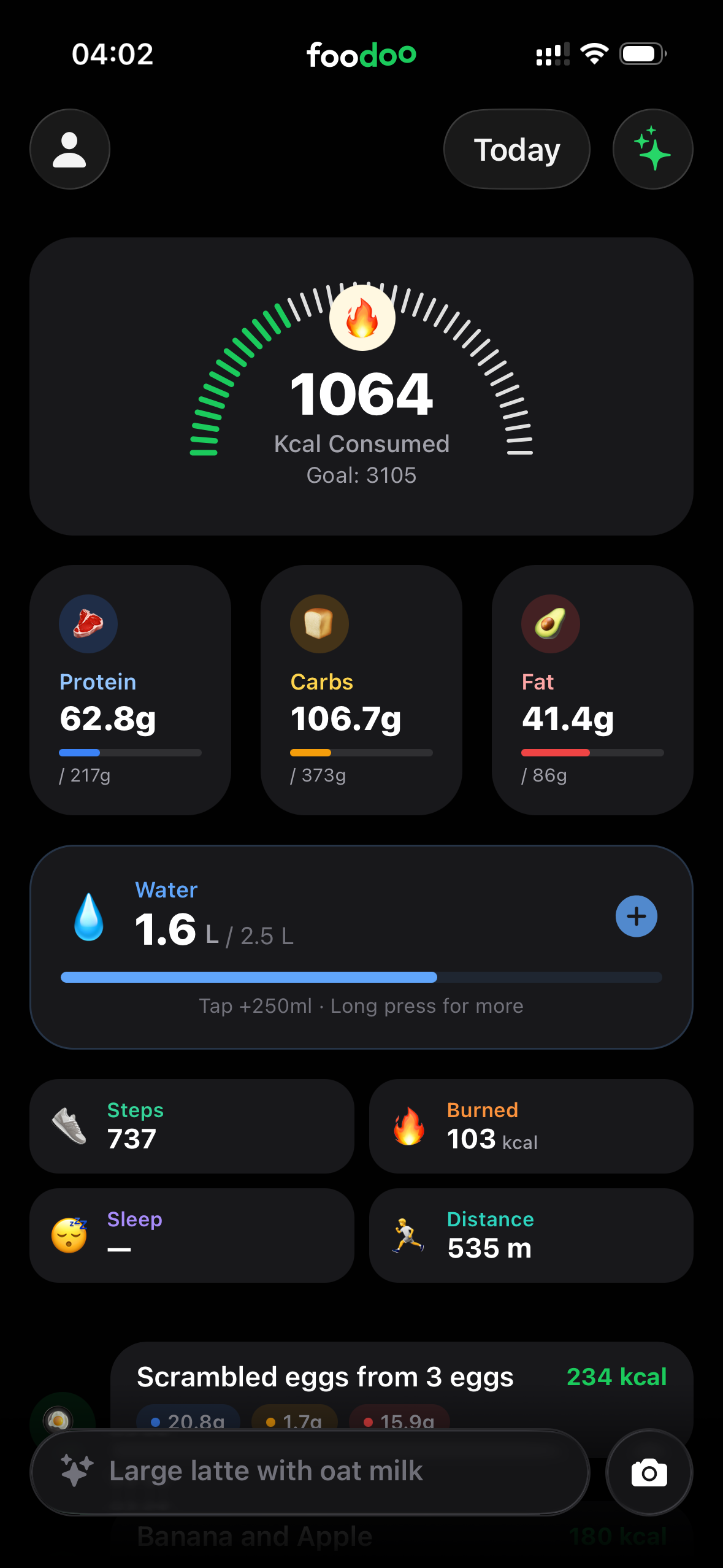Tap the foodoo header title
723x1568 pixels.
[361, 54]
